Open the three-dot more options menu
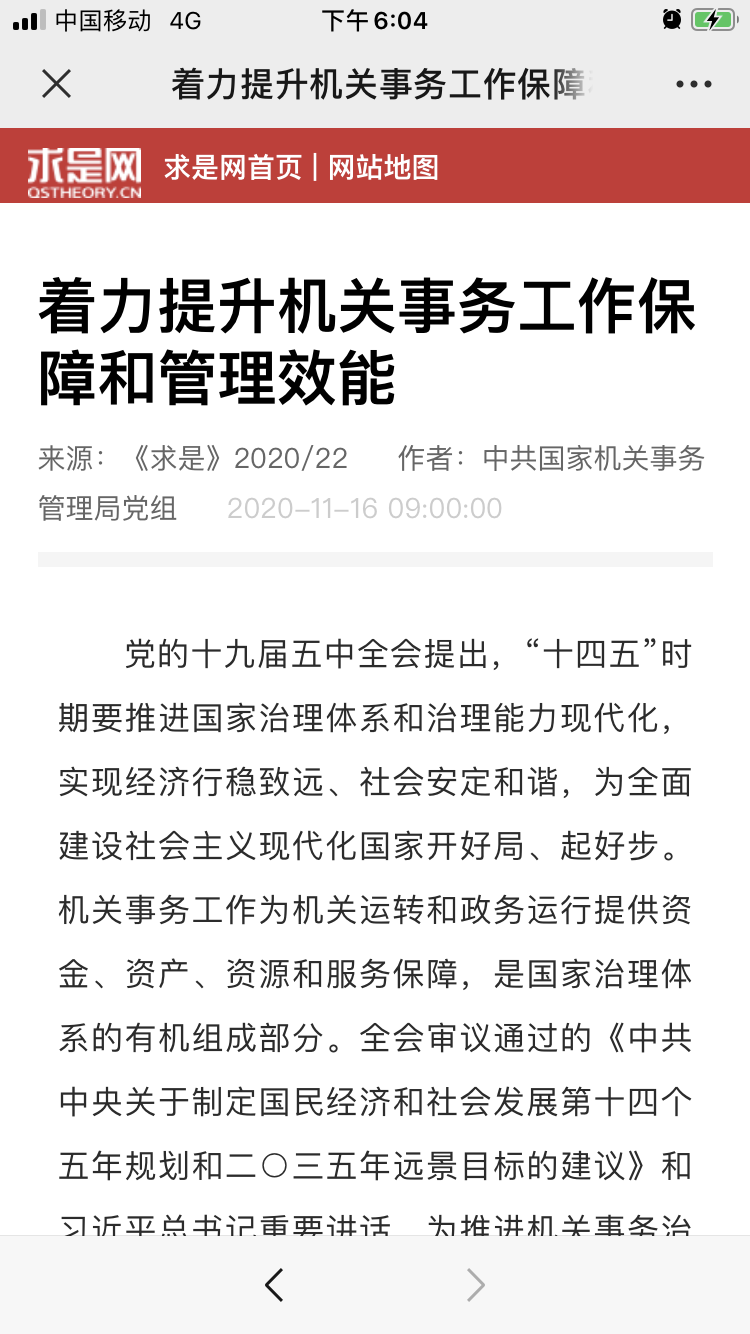The width and height of the screenshot is (750, 1334). (x=694, y=84)
